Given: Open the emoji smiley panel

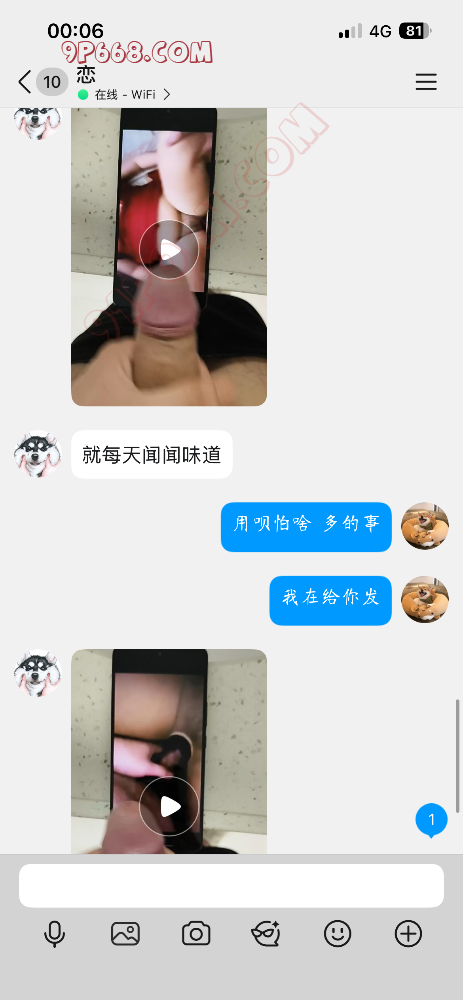Looking at the screenshot, I should [337, 934].
